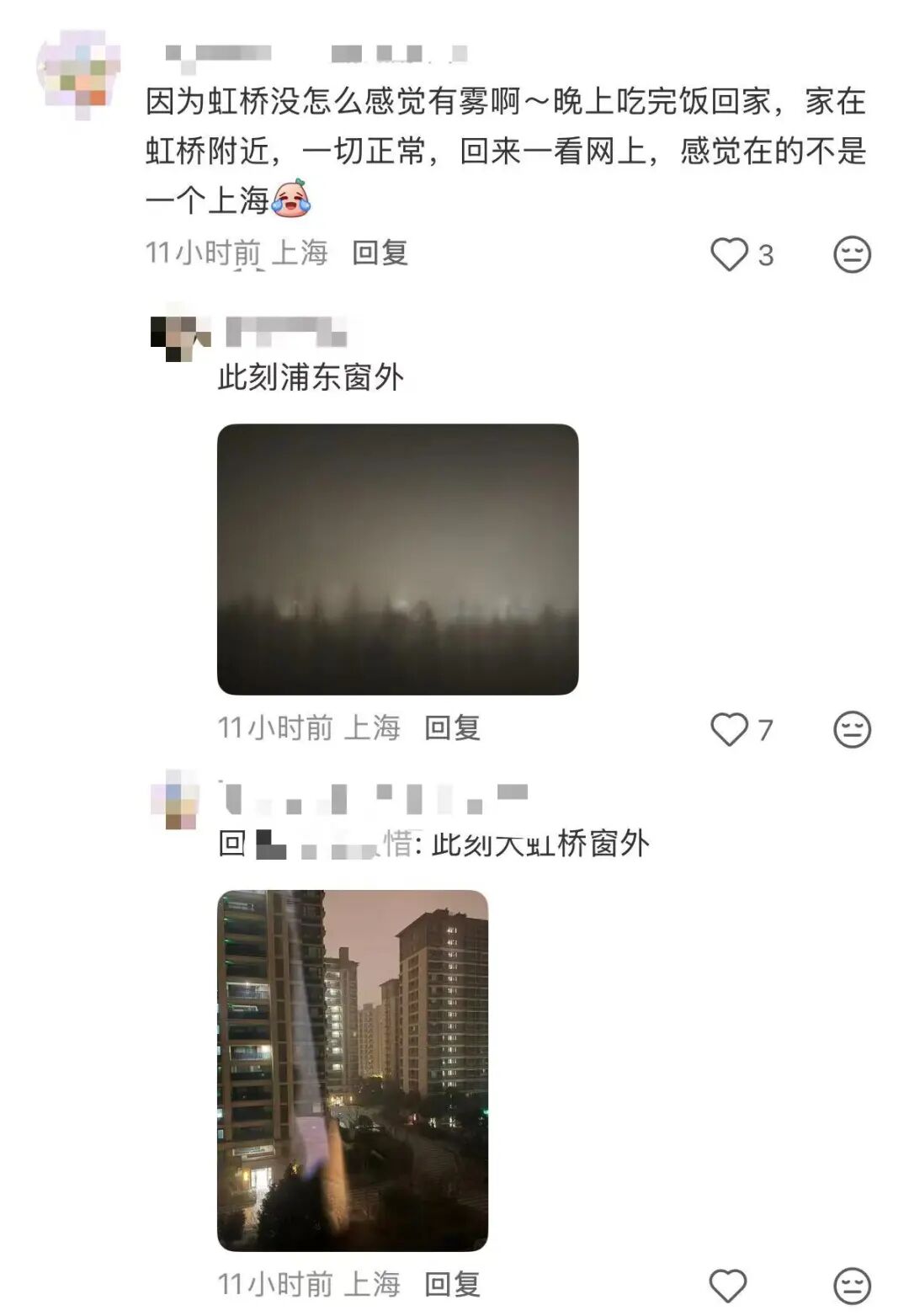Open the 此刻浦东窗外 foggy photo
Viewport: 909px width, 1316px height.
(x=397, y=559)
